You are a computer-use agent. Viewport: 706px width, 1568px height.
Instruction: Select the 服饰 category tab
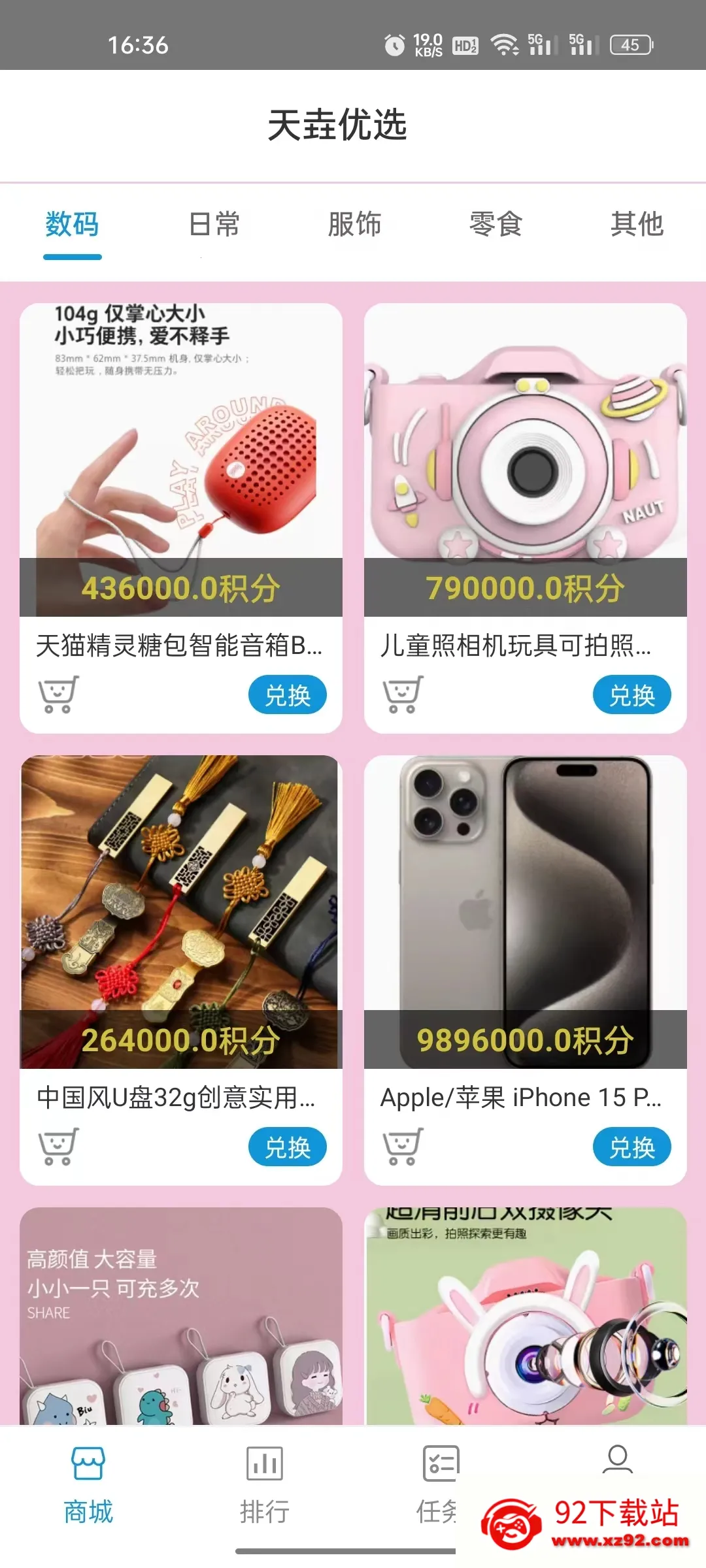[x=355, y=225]
